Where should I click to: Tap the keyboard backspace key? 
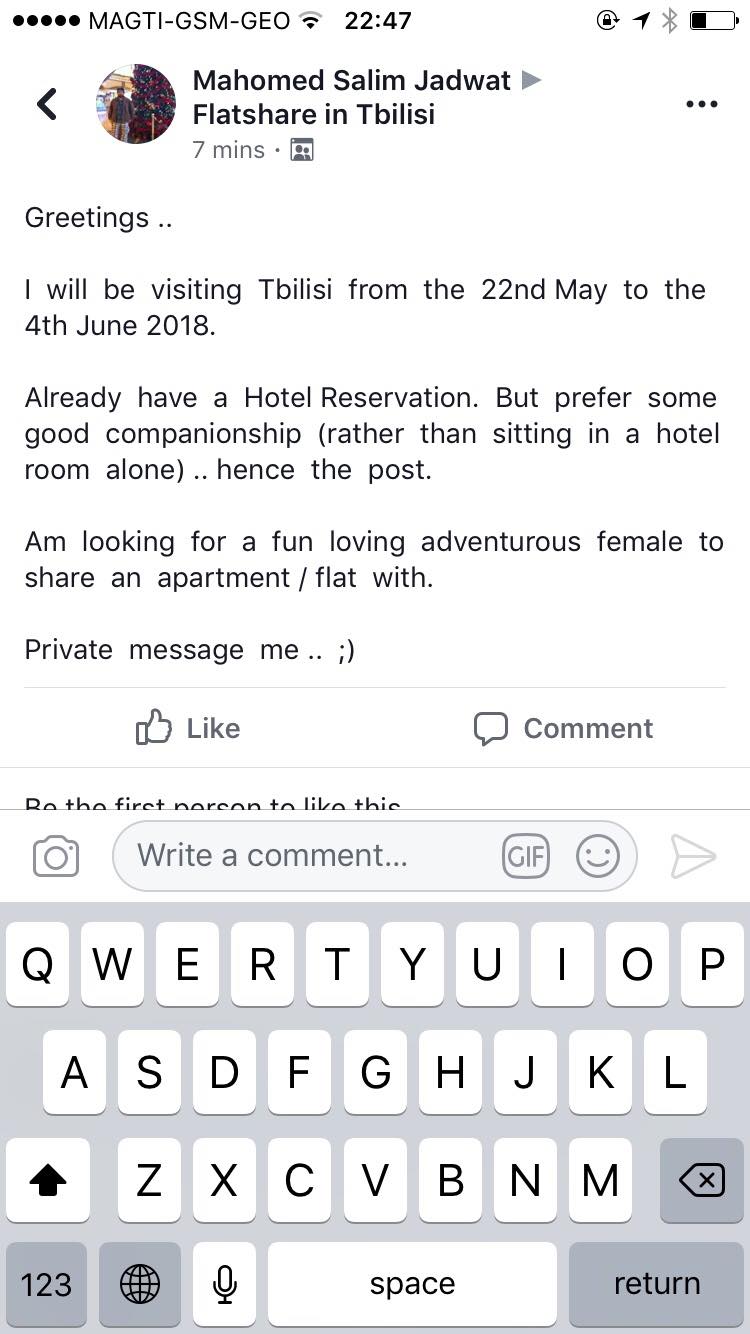701,1181
